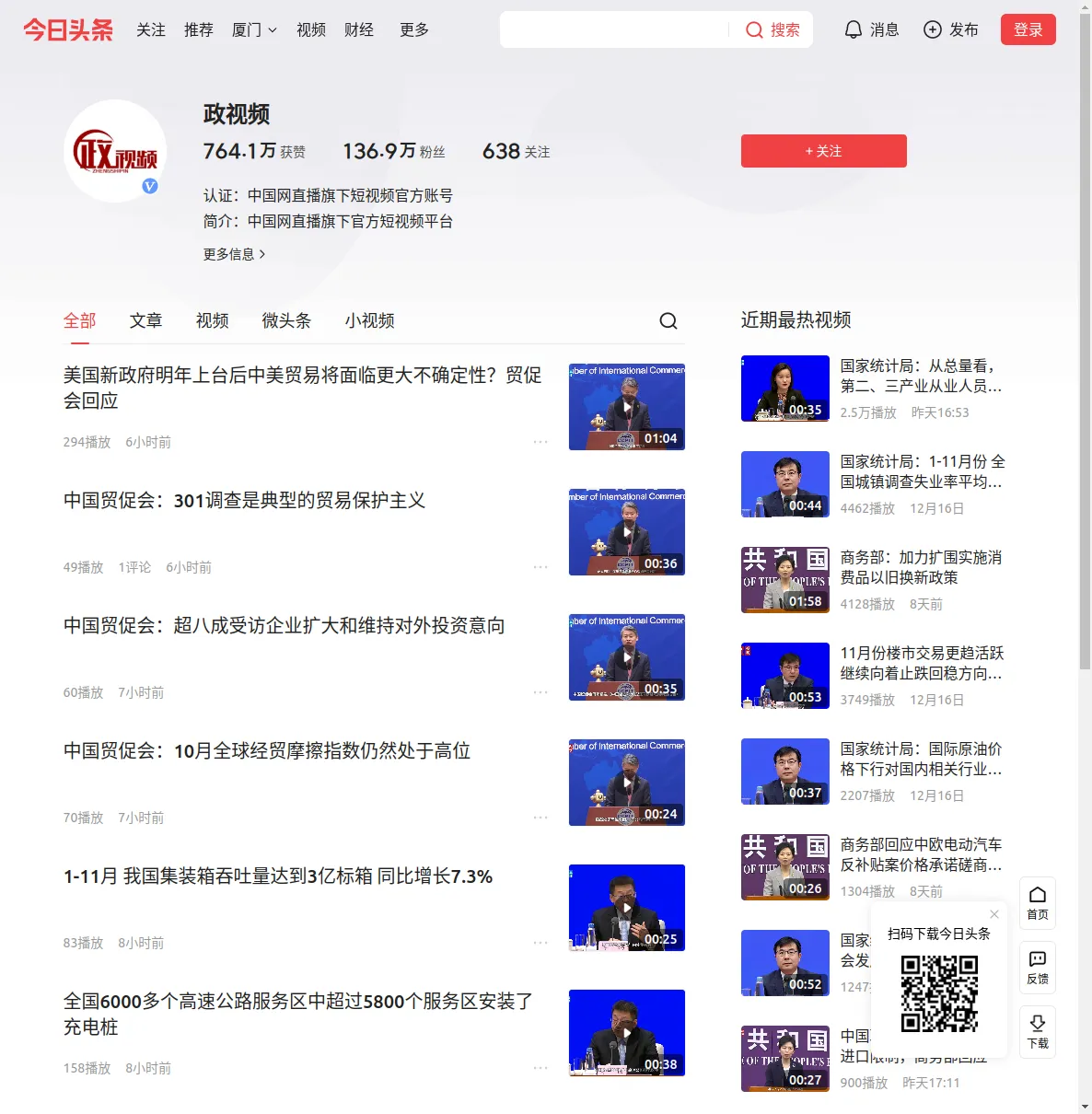The image size is (1092, 1114).
Task: Expand the 厦门 city dropdown
Action: [x=254, y=29]
